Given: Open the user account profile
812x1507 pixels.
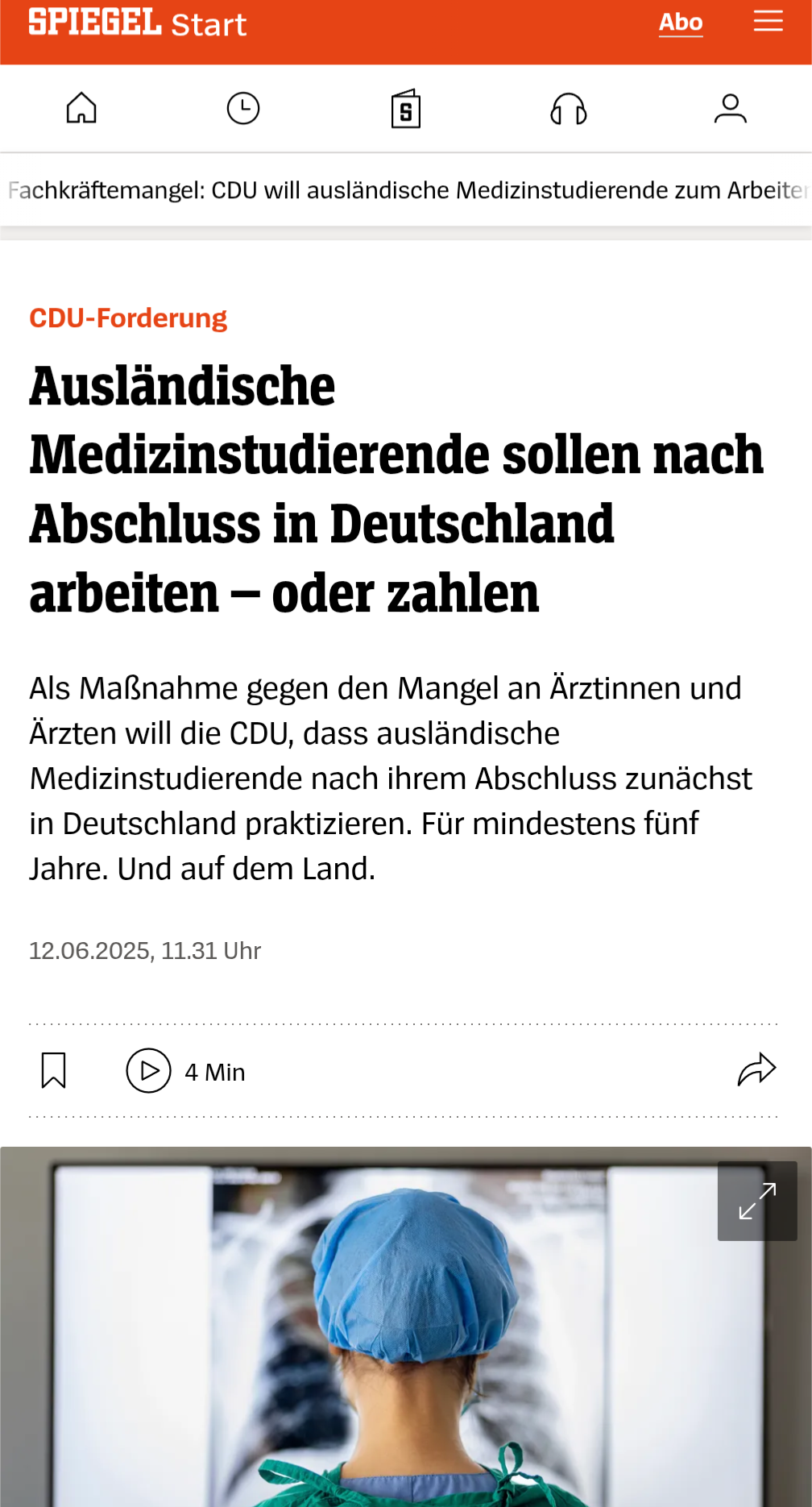Looking at the screenshot, I should (730, 109).
